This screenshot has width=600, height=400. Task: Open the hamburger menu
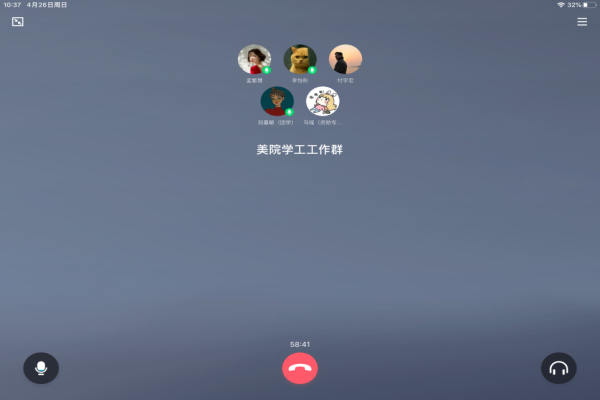582,22
